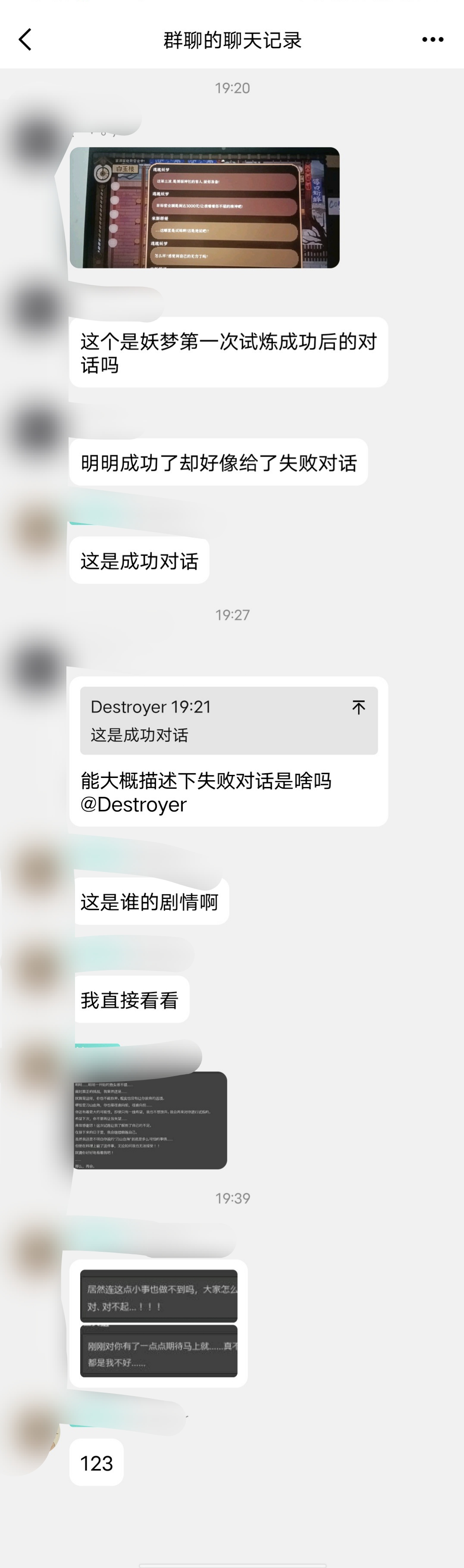Go back from the chat record
The image size is (464, 1568).
click(25, 40)
